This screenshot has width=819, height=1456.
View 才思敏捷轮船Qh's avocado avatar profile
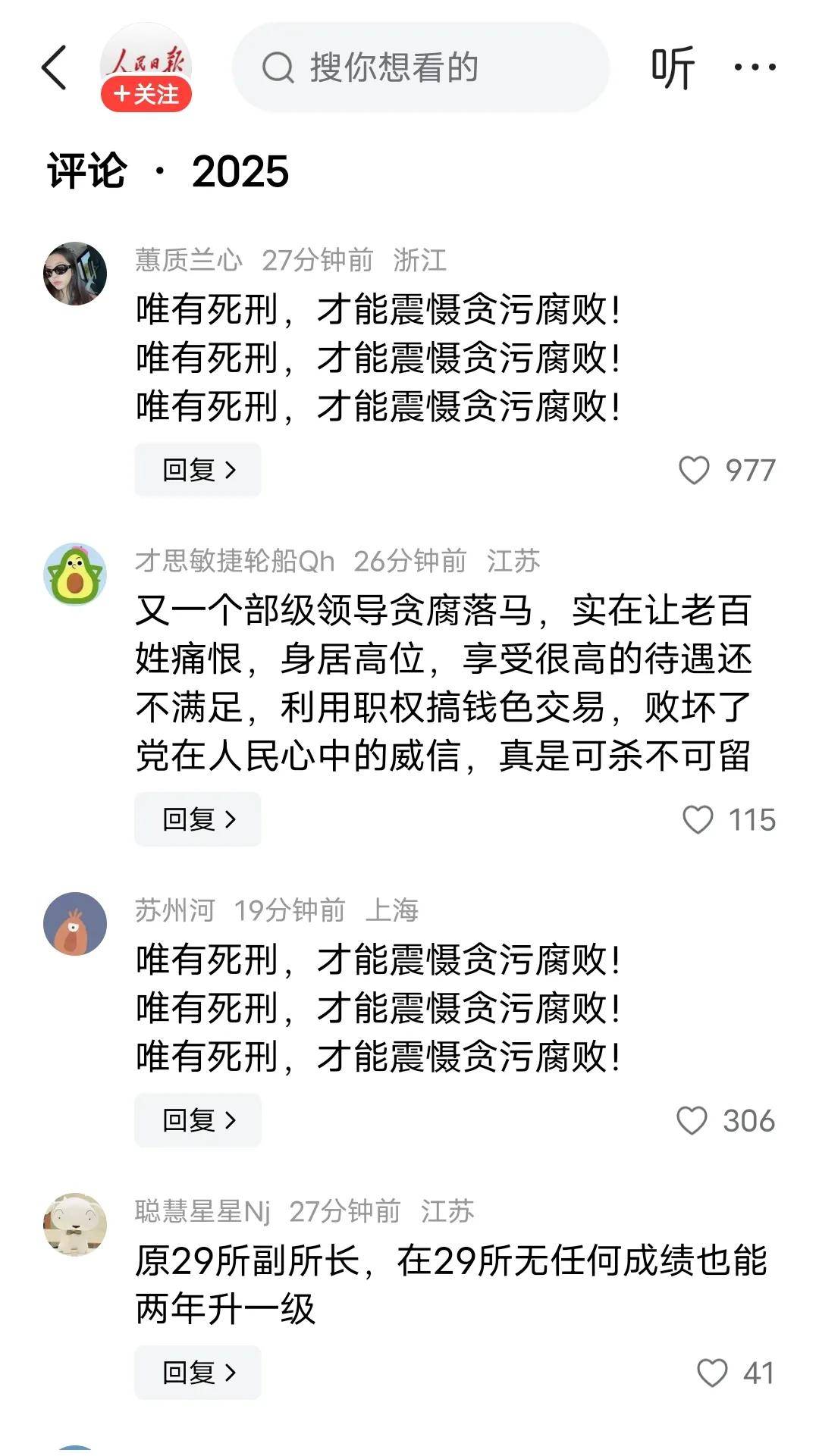click(x=75, y=575)
